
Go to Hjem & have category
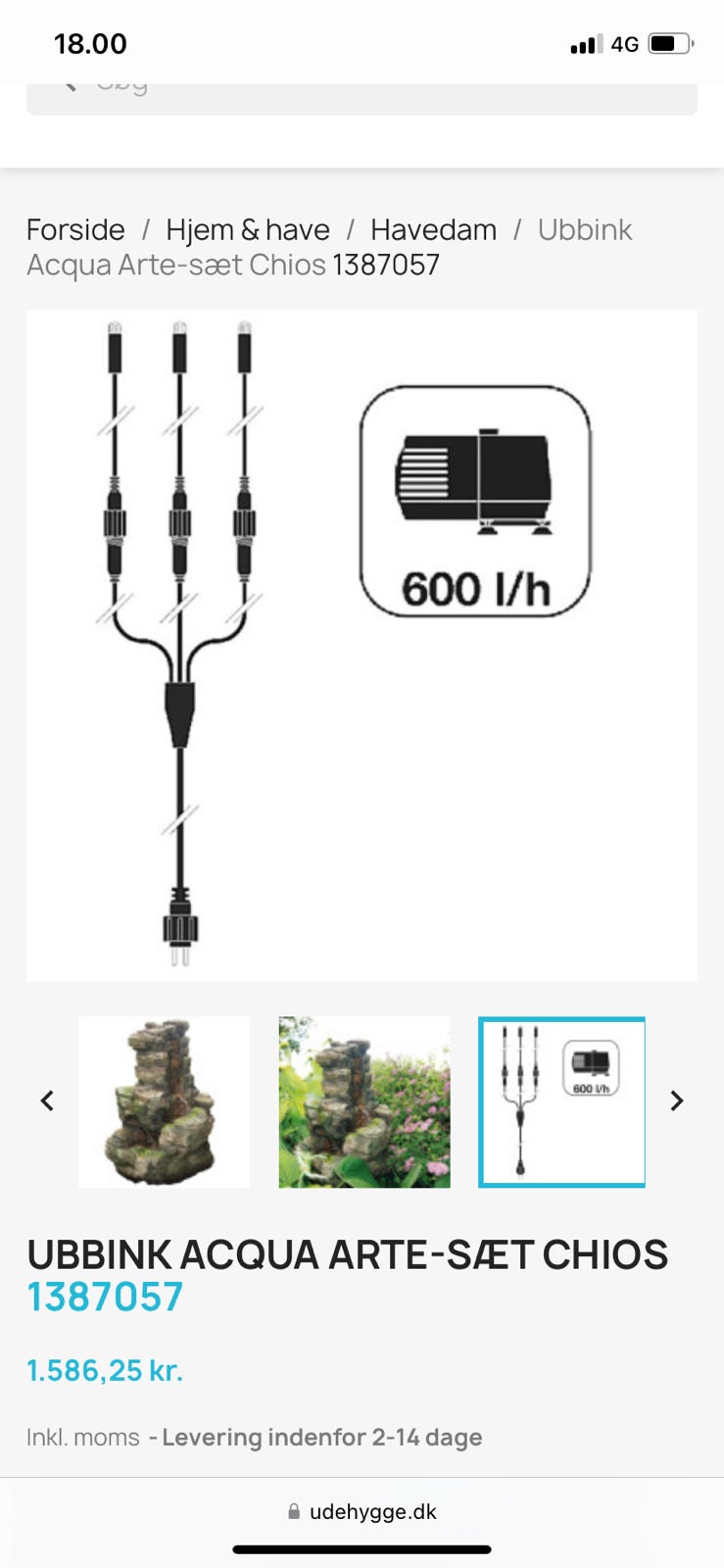click(x=247, y=229)
